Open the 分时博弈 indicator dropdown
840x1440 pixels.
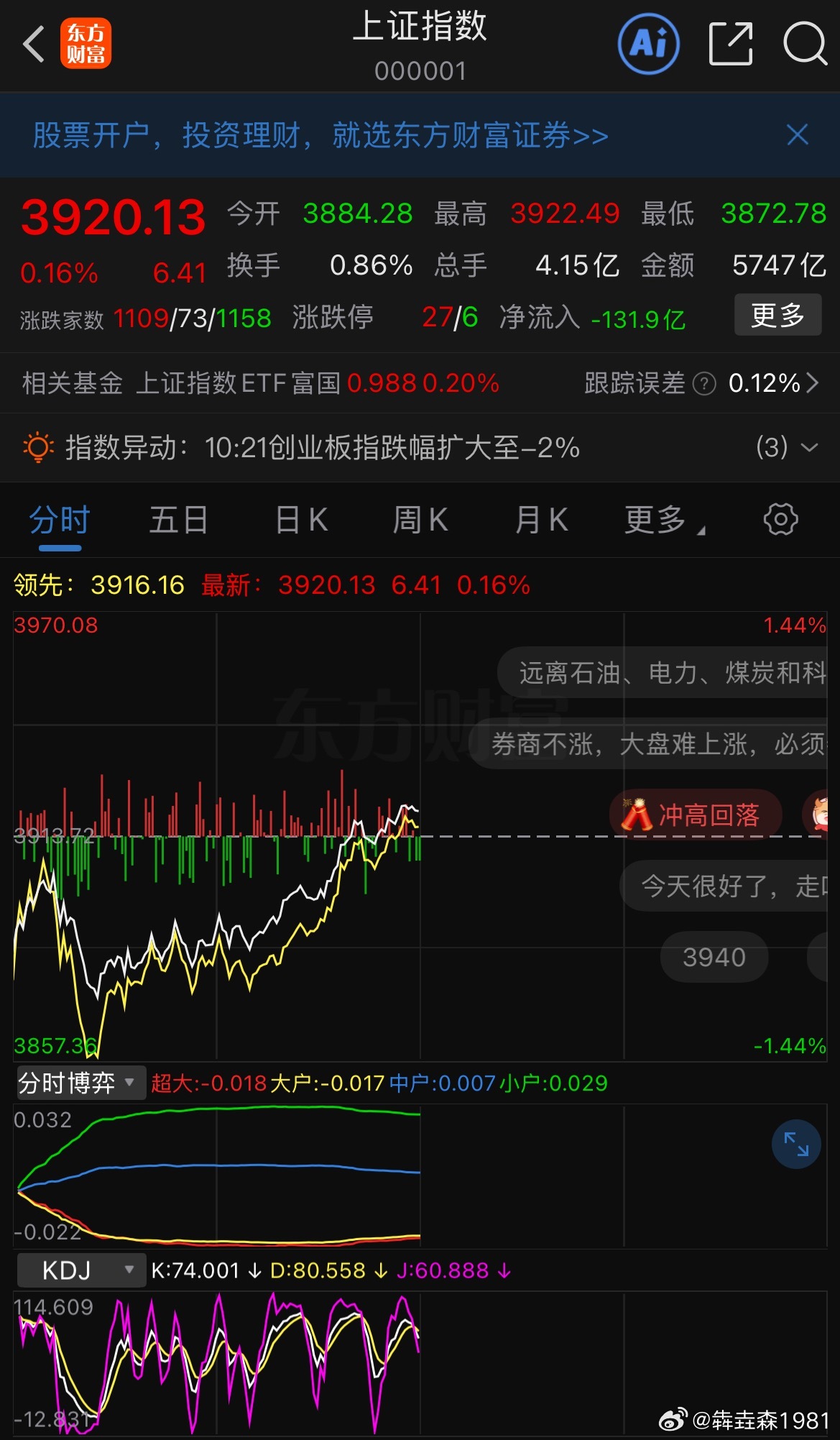tap(78, 1082)
